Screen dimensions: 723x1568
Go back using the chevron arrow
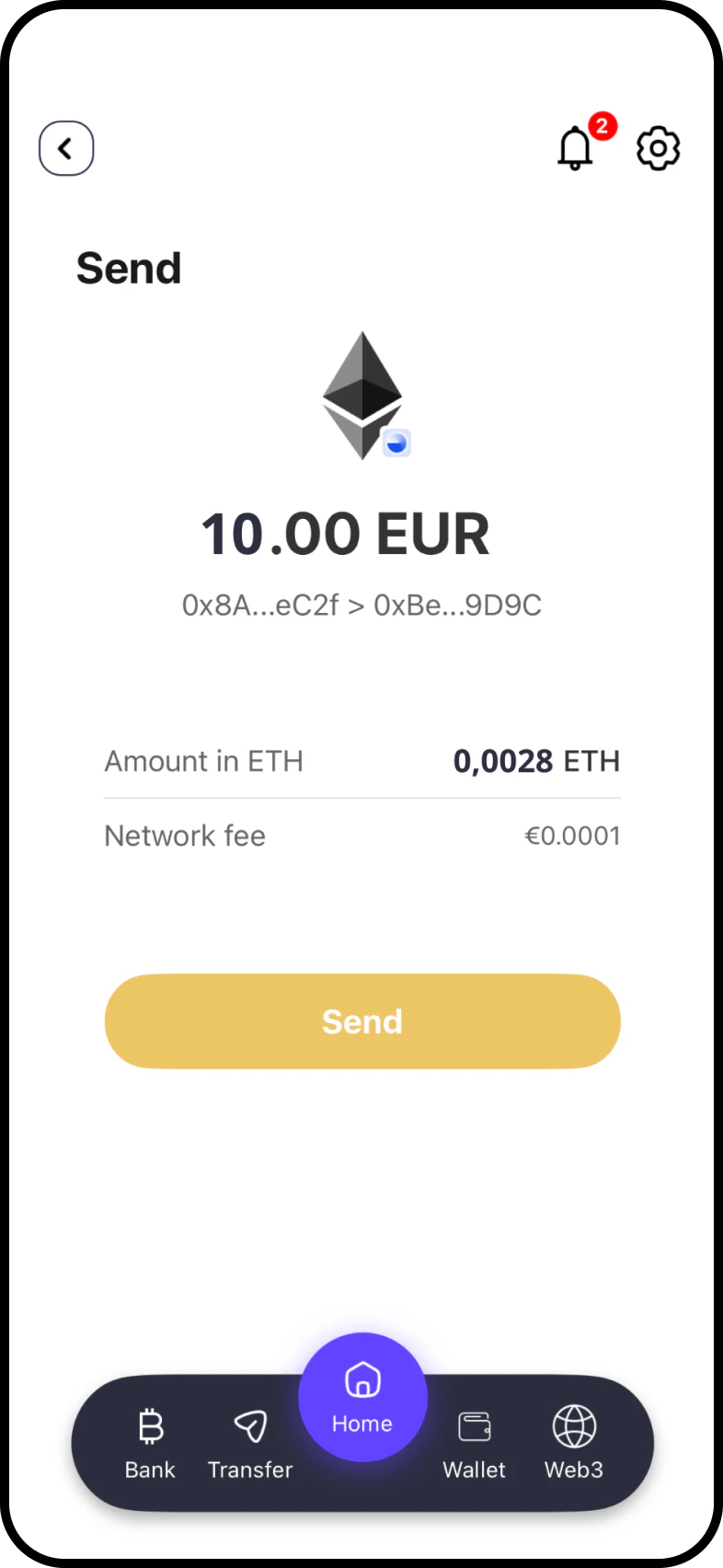click(x=66, y=148)
